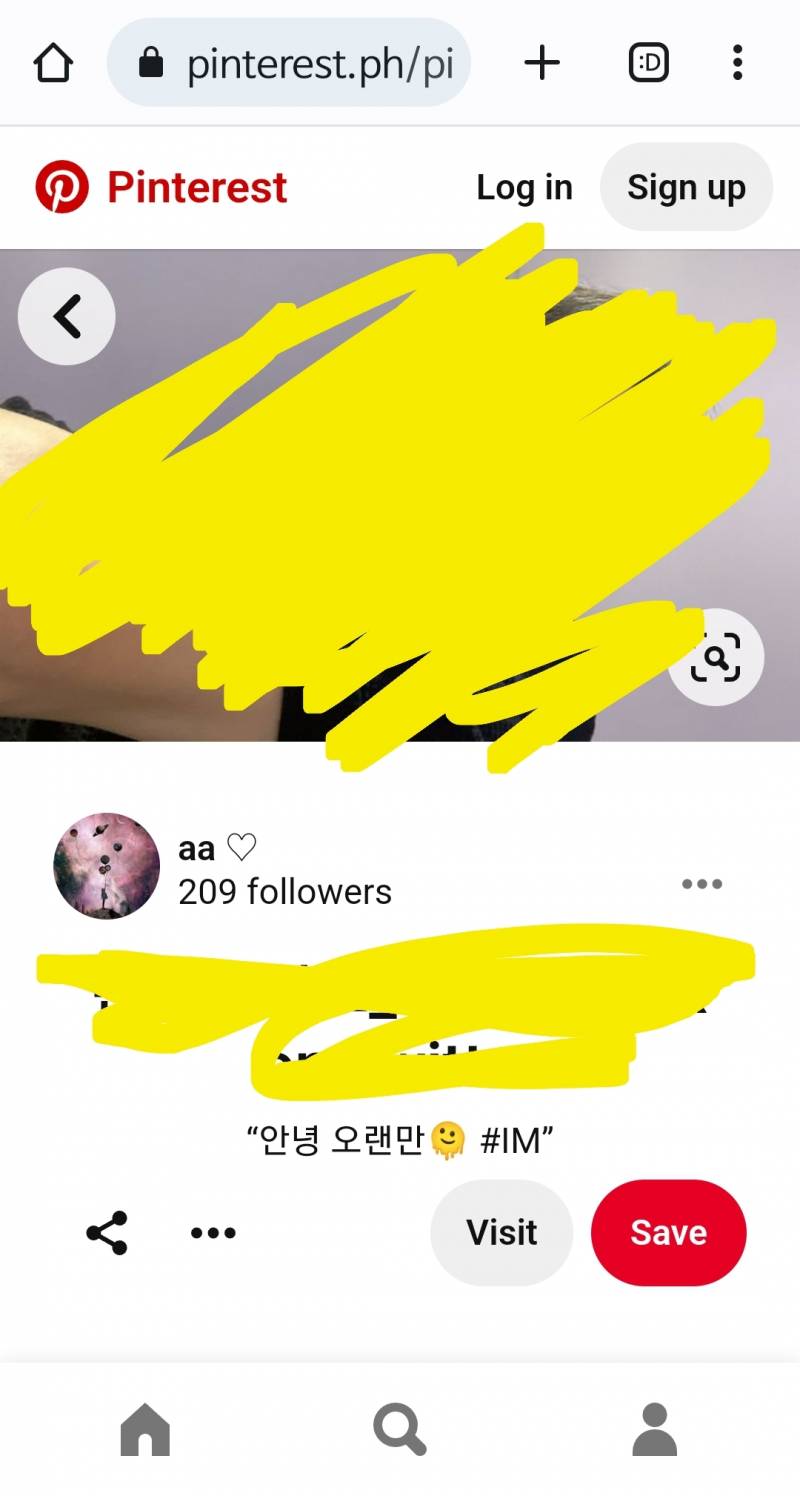Open a new tab with the plus button
The width and height of the screenshot is (800, 1496).
(542, 62)
